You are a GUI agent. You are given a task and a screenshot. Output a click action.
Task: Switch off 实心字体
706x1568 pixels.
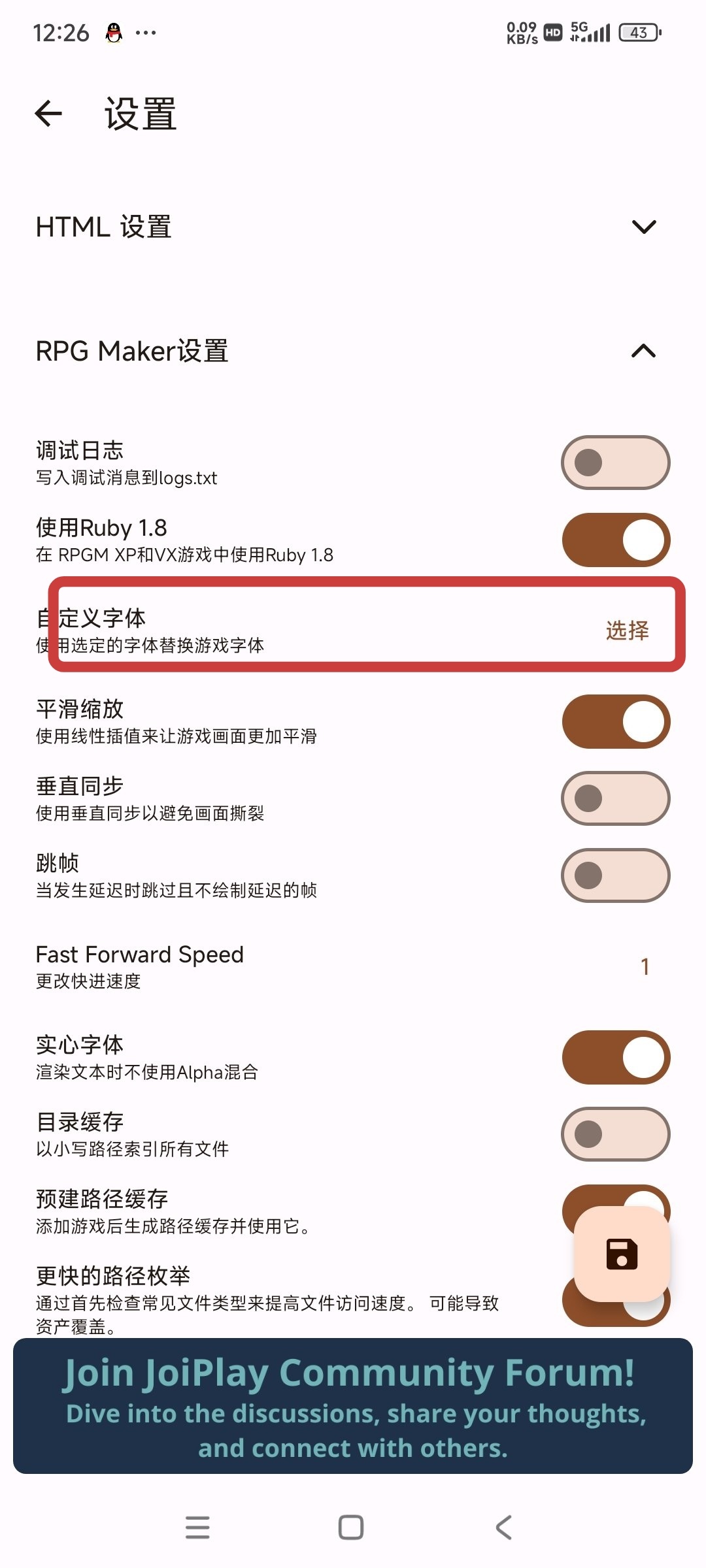coord(615,1057)
